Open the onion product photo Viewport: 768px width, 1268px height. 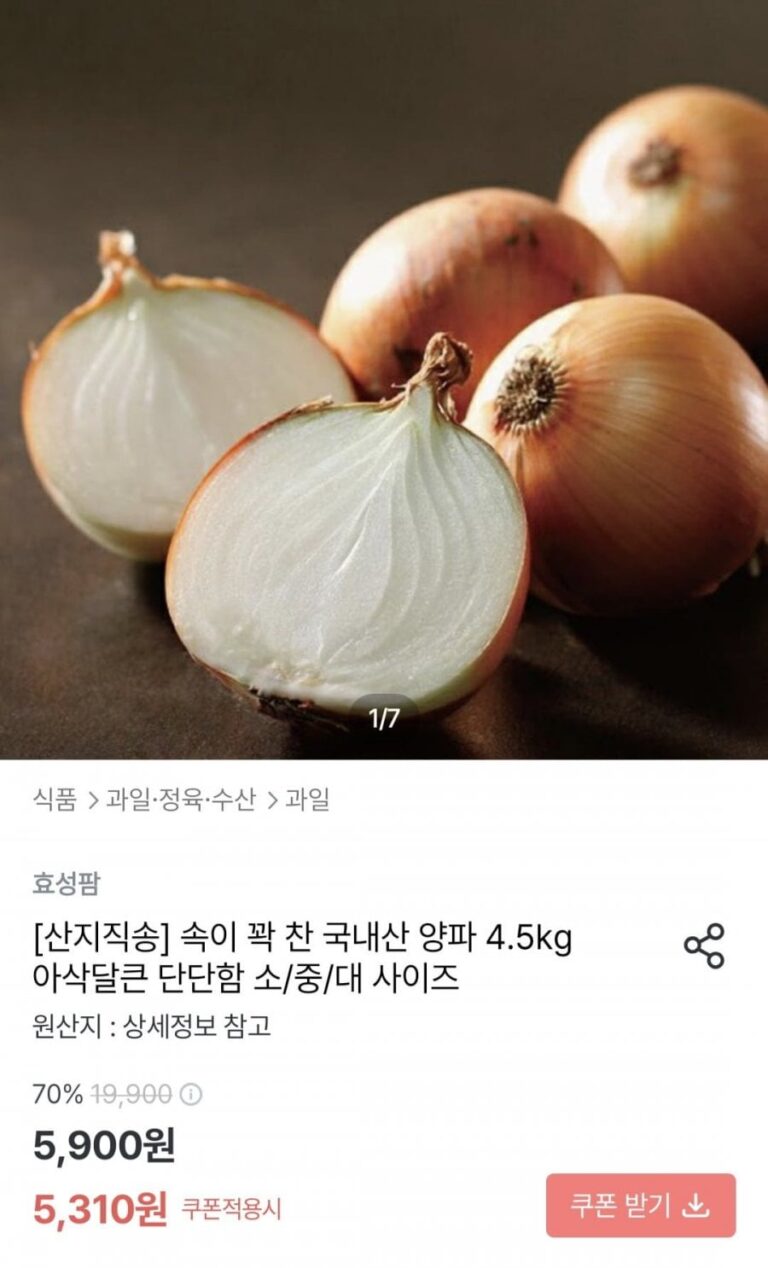point(384,380)
